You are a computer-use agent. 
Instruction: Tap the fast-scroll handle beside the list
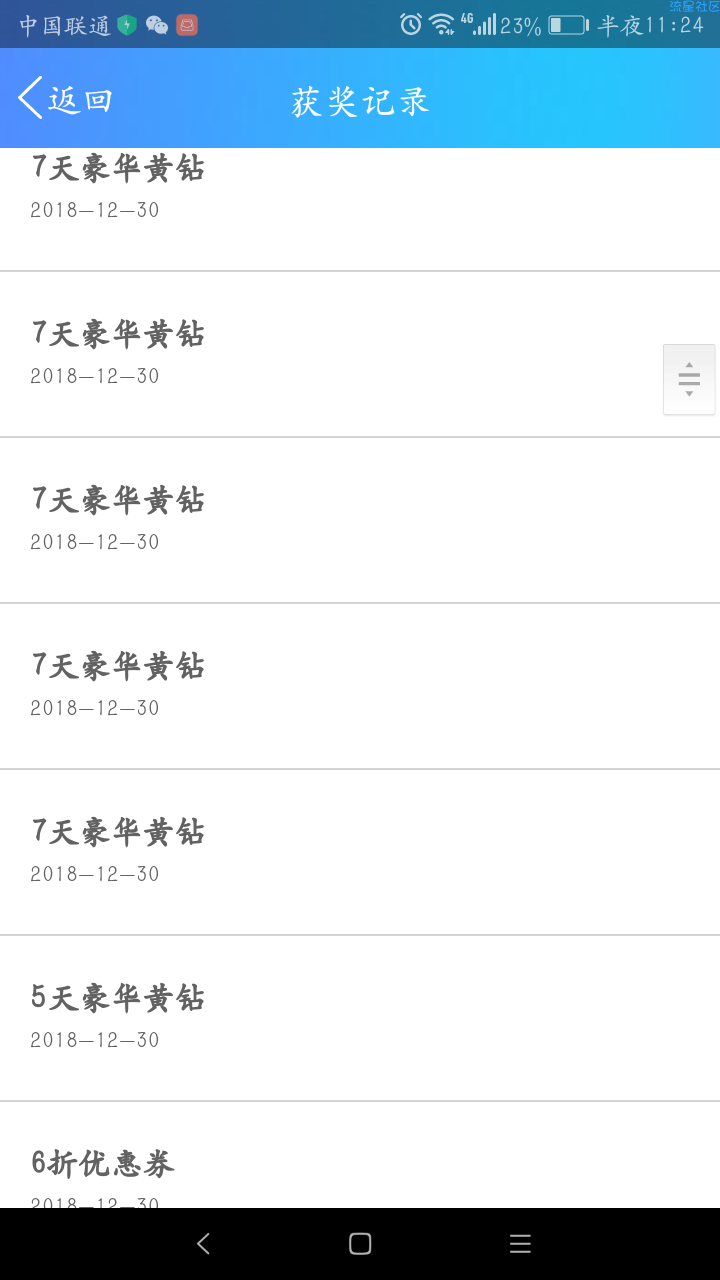[x=689, y=379]
